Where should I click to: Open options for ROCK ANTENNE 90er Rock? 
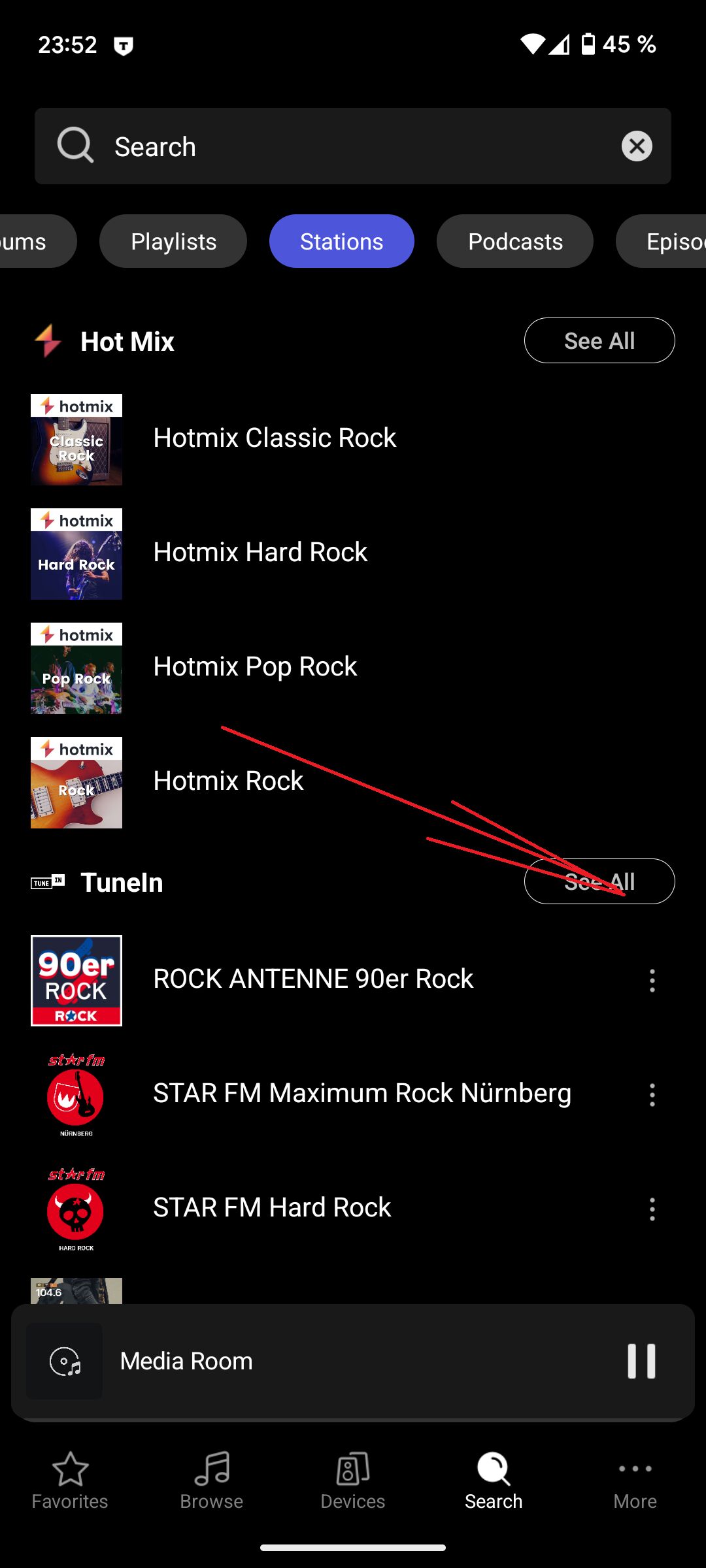(x=652, y=981)
